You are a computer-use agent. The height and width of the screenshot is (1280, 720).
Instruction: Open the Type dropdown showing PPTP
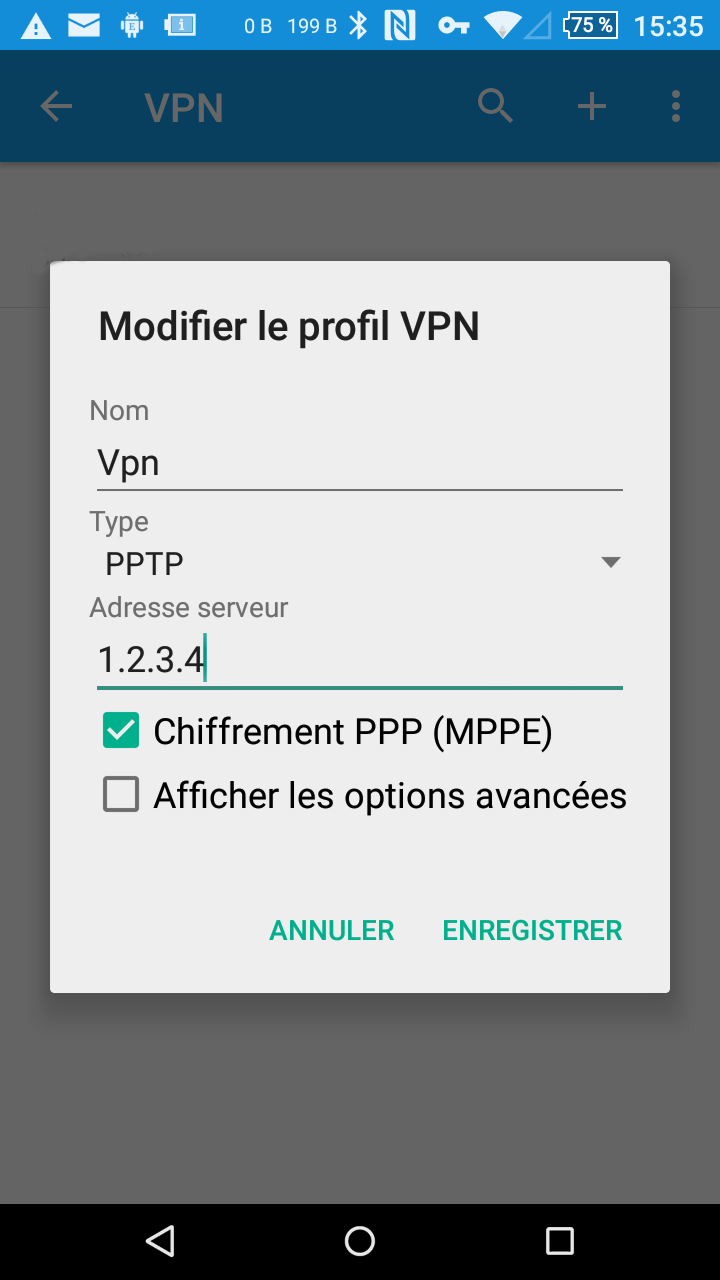pyautogui.click(x=359, y=563)
